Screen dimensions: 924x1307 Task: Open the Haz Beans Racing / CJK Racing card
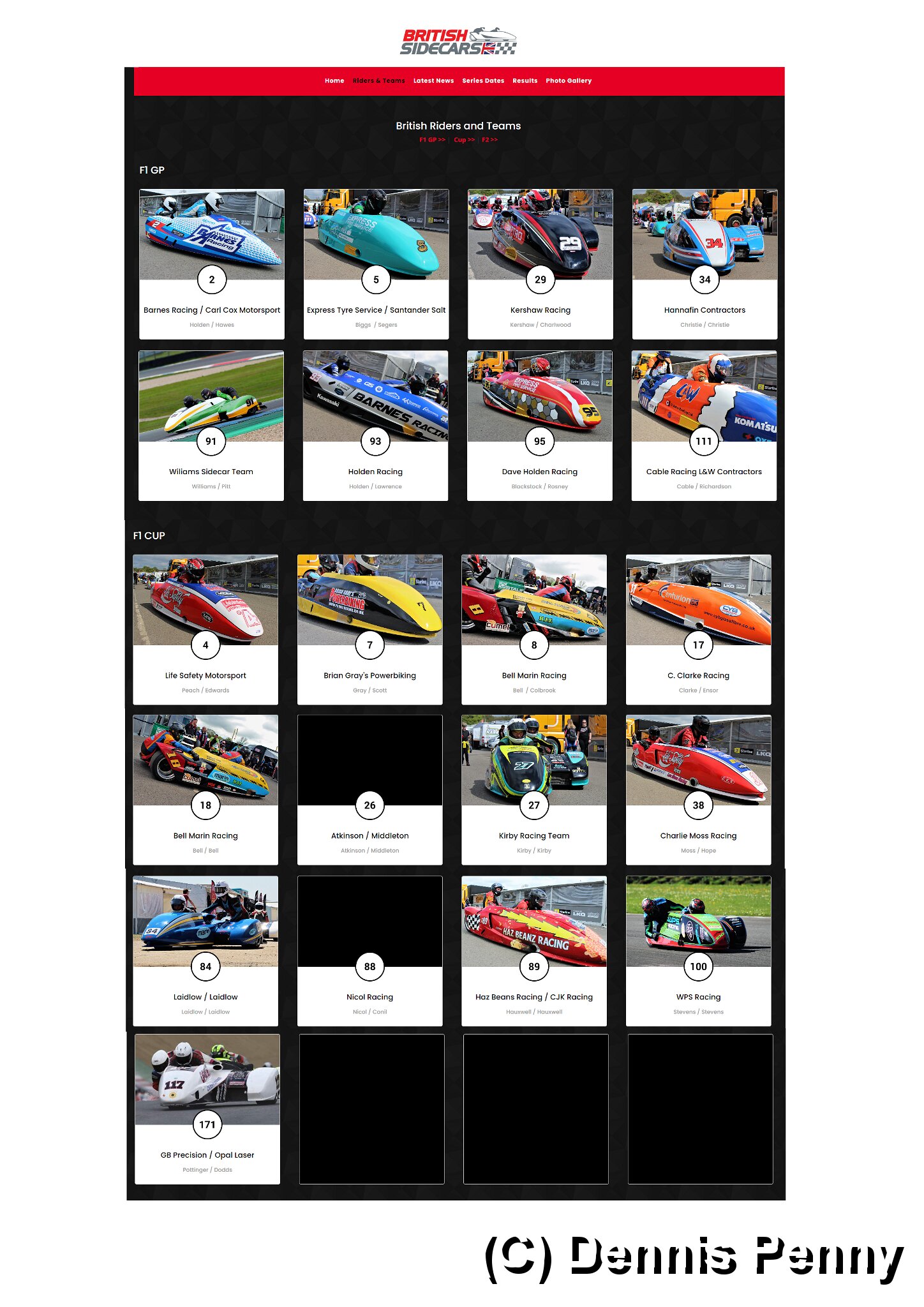[534, 951]
